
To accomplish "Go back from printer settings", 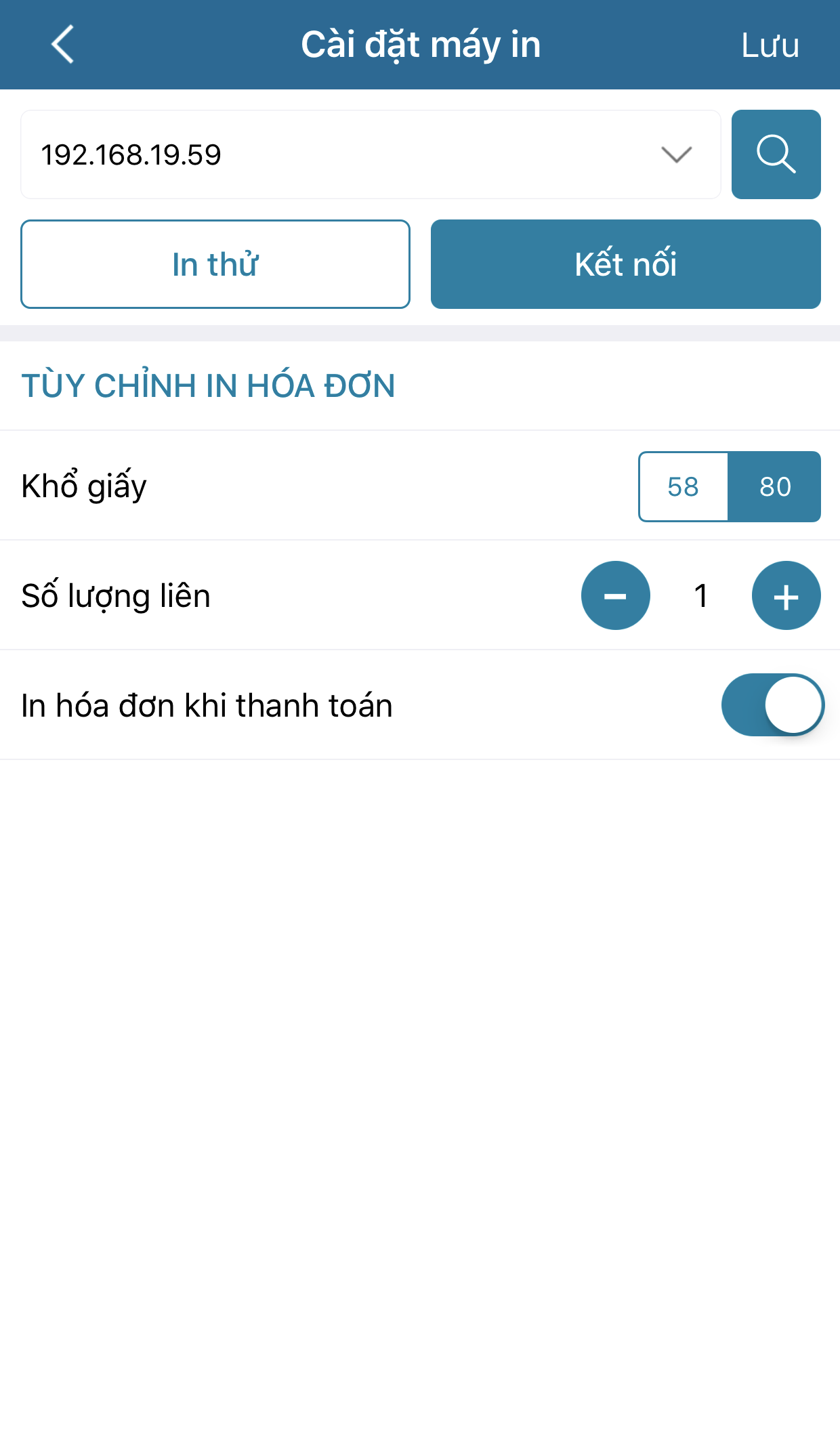I will click(62, 45).
